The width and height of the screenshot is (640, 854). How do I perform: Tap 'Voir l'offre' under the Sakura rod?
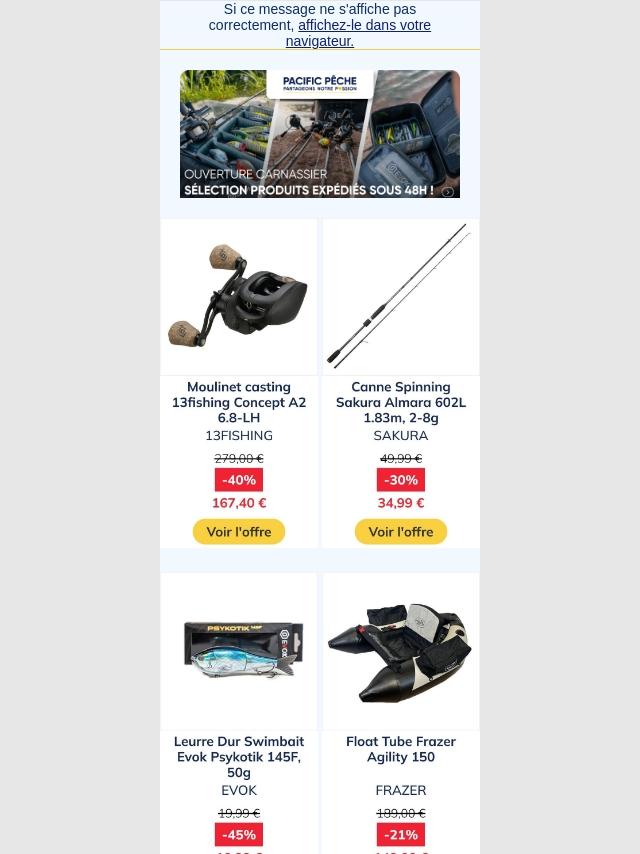[x=401, y=532]
